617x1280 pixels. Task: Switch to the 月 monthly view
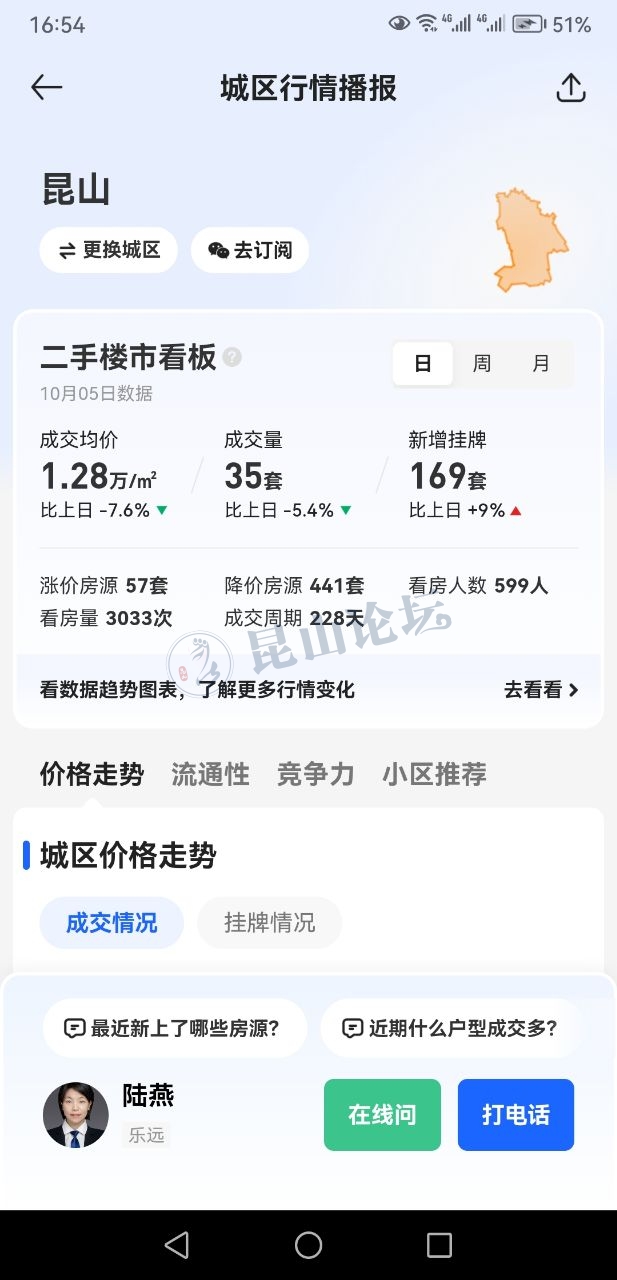[541, 364]
